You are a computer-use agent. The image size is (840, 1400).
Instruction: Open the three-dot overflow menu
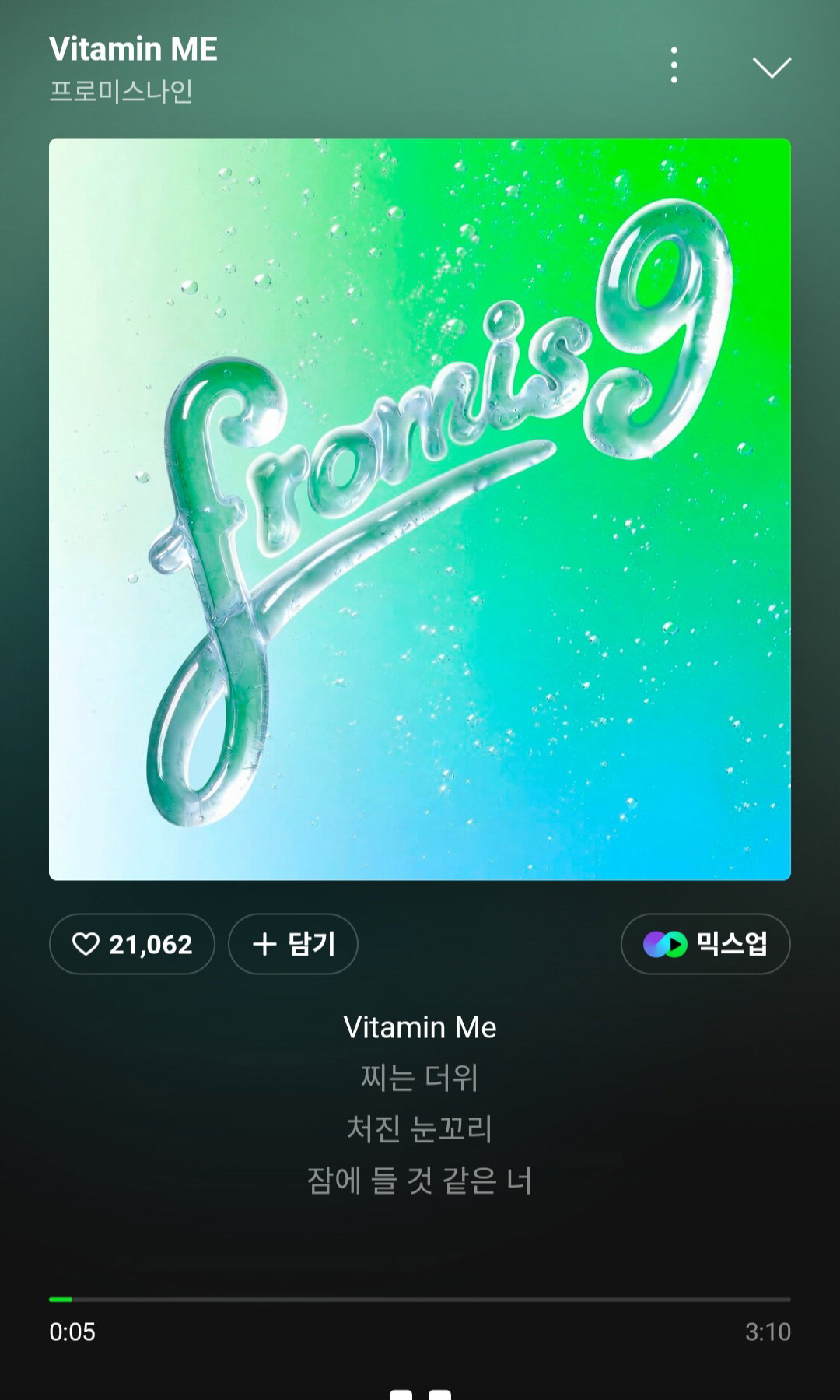(674, 65)
